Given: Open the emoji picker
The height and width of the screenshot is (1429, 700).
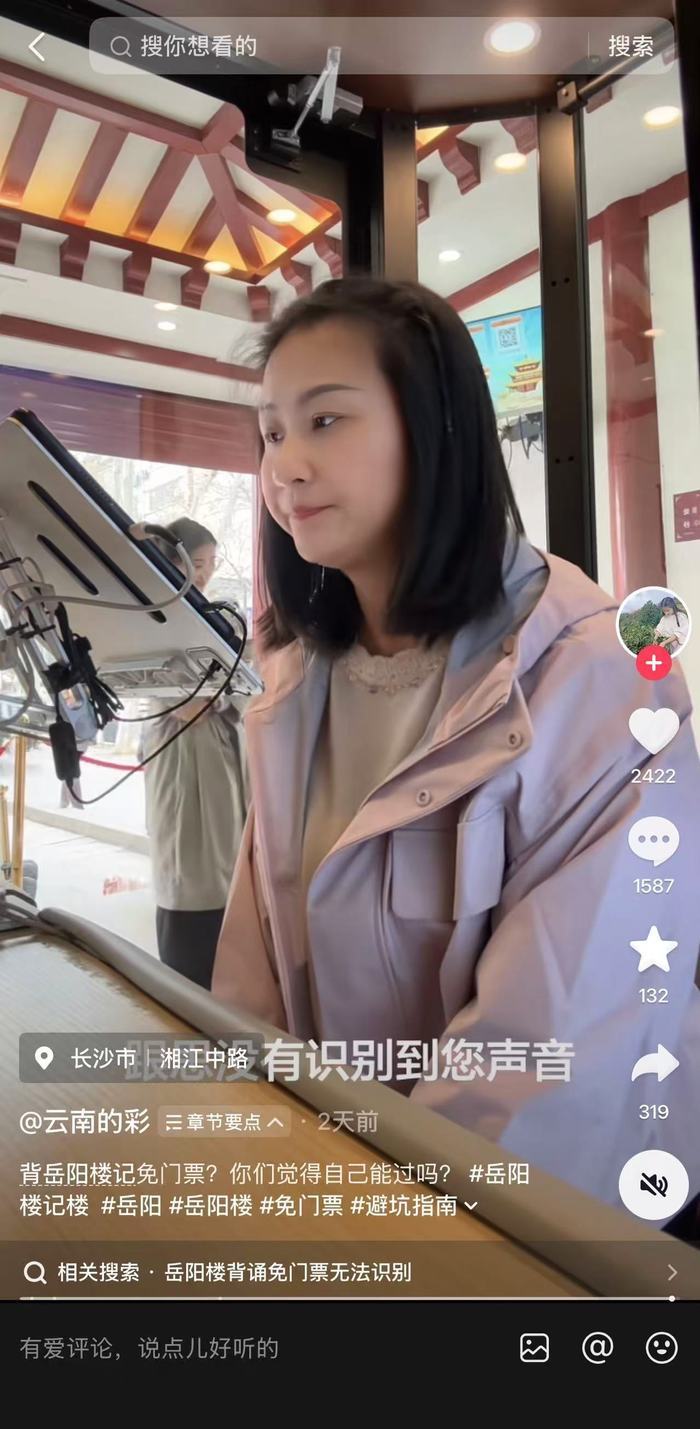Looking at the screenshot, I should tap(661, 1348).
